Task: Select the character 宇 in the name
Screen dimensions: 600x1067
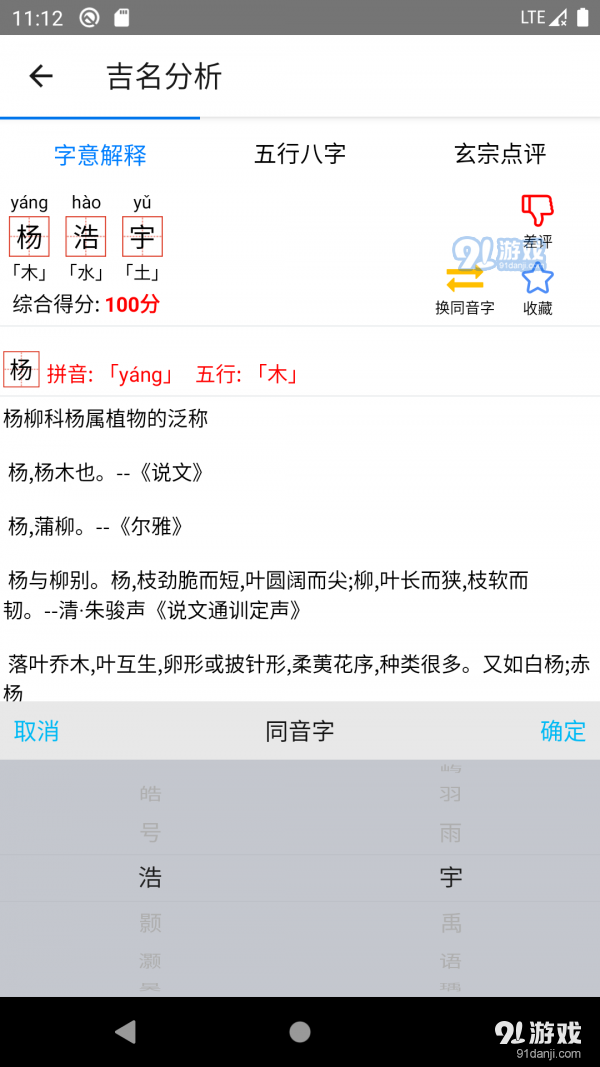Action: click(142, 237)
